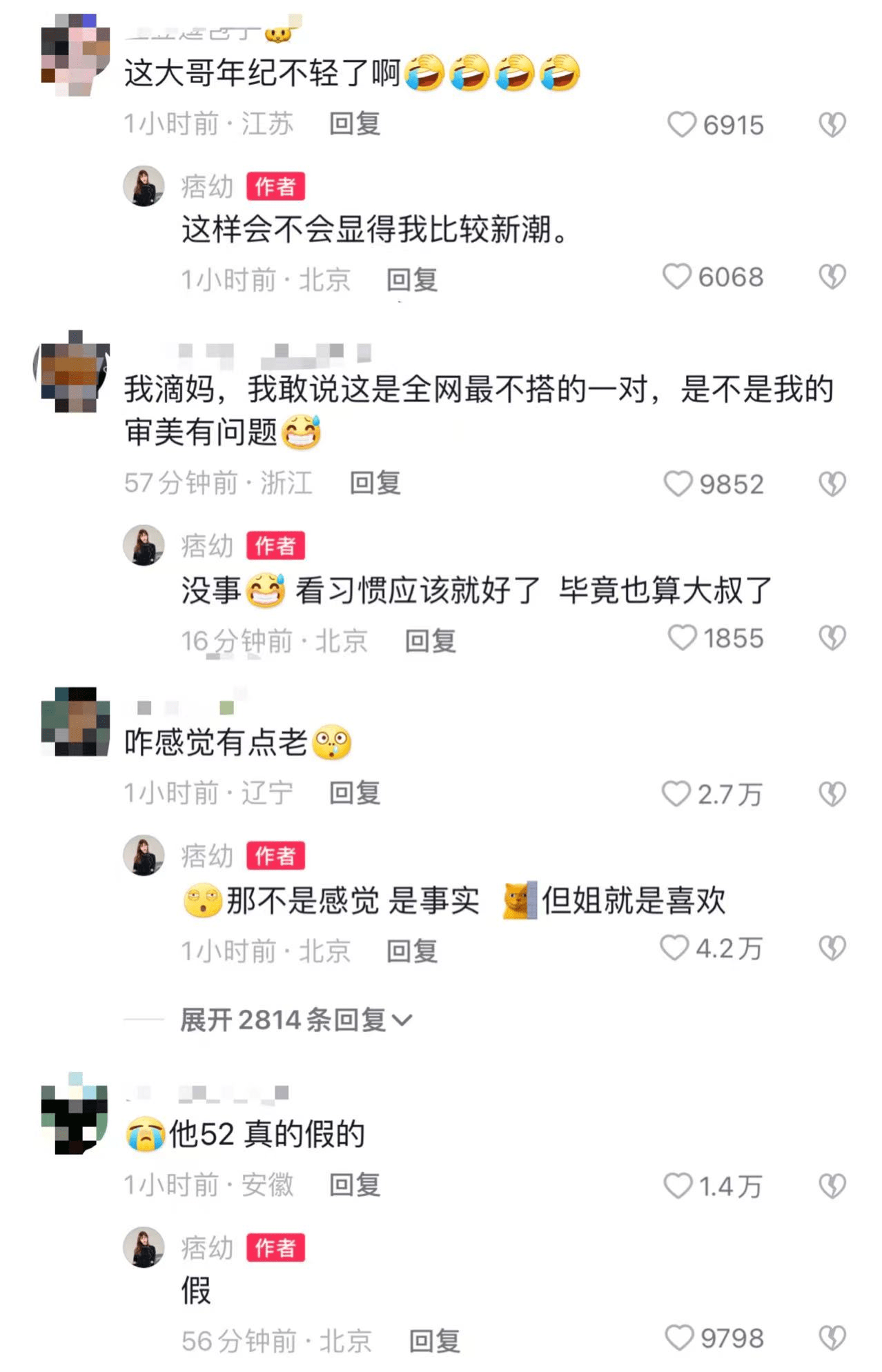Like the author's reply "看习惯应该就好了"
The image size is (882, 1372).
(682, 638)
